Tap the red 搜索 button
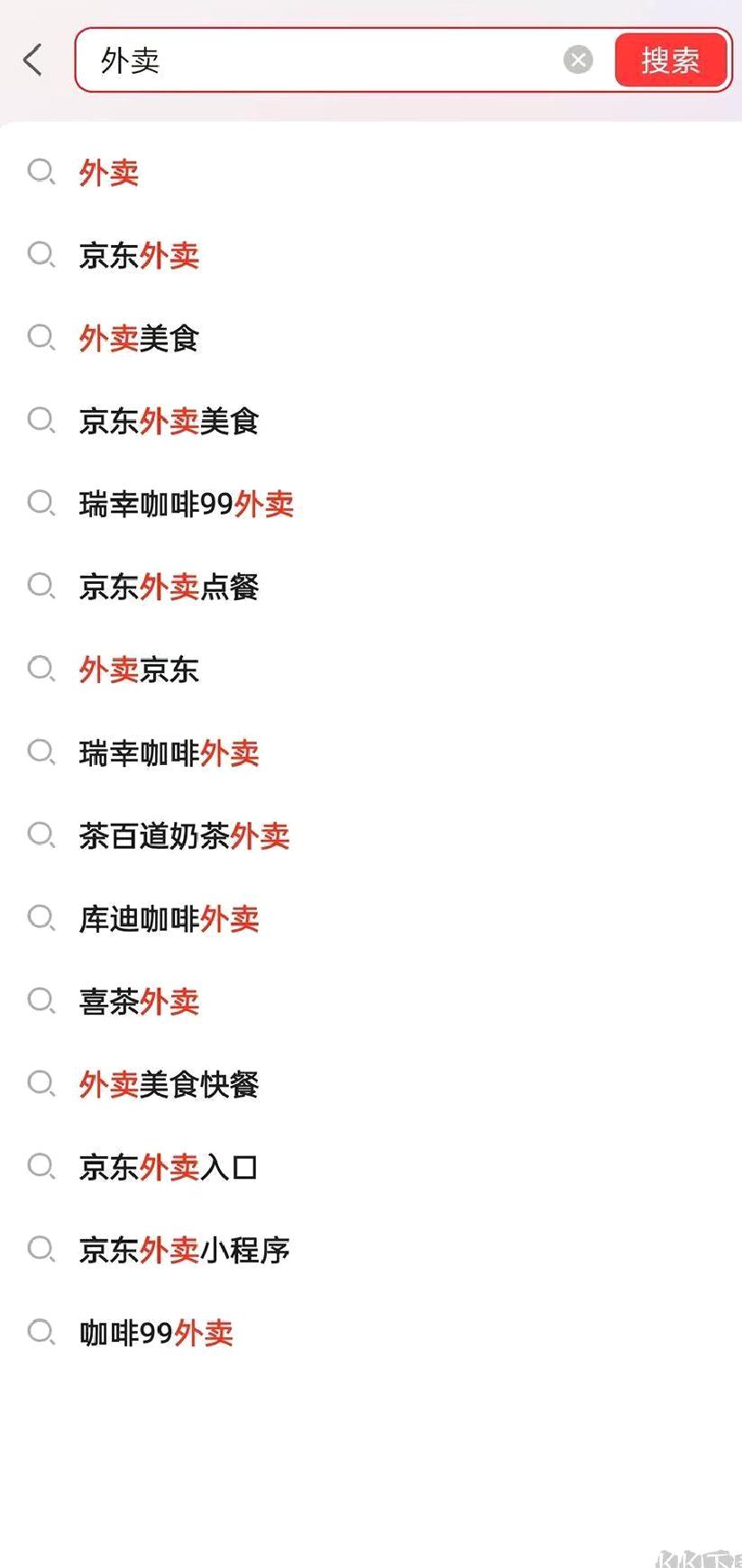Image resolution: width=742 pixels, height=1568 pixels. [671, 60]
